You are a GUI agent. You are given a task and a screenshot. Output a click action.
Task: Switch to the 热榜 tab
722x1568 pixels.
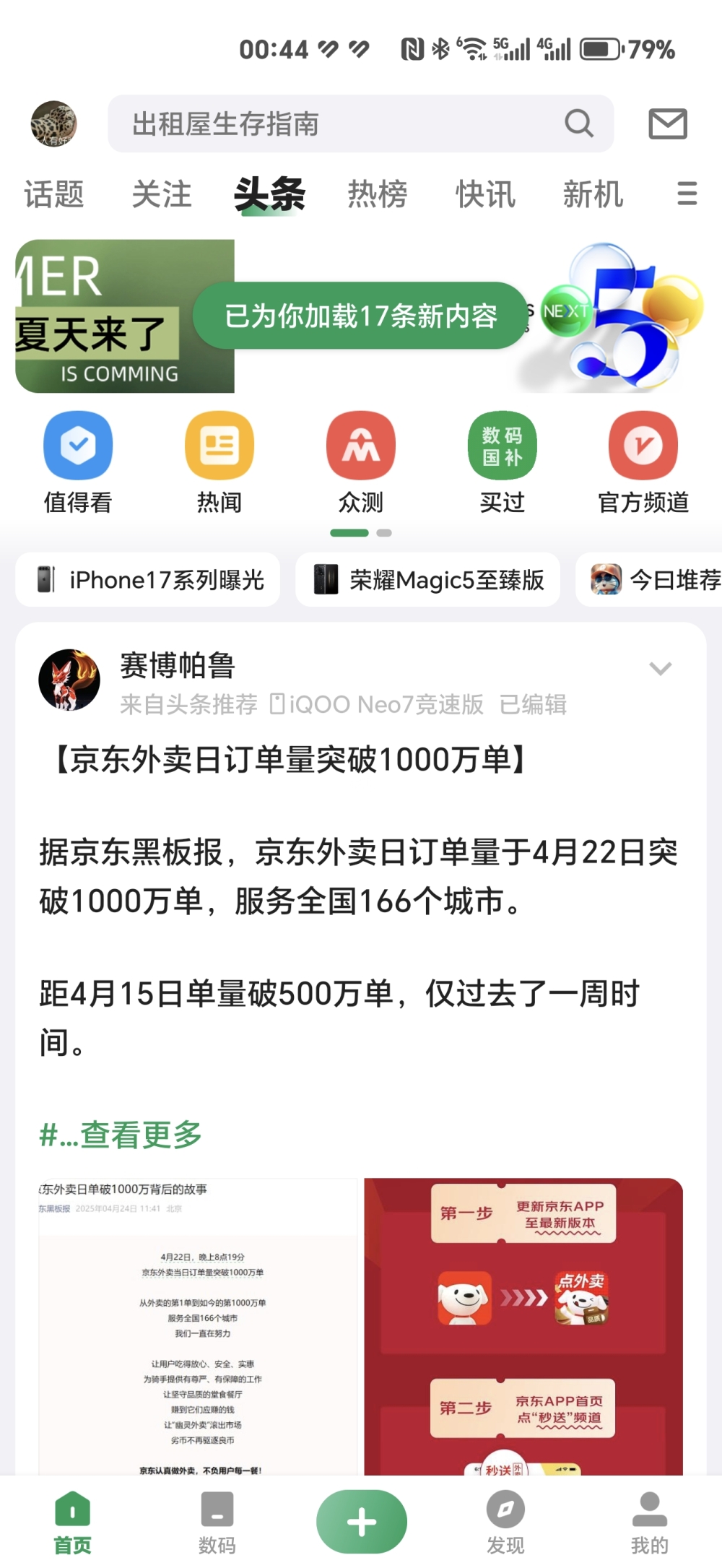(378, 195)
